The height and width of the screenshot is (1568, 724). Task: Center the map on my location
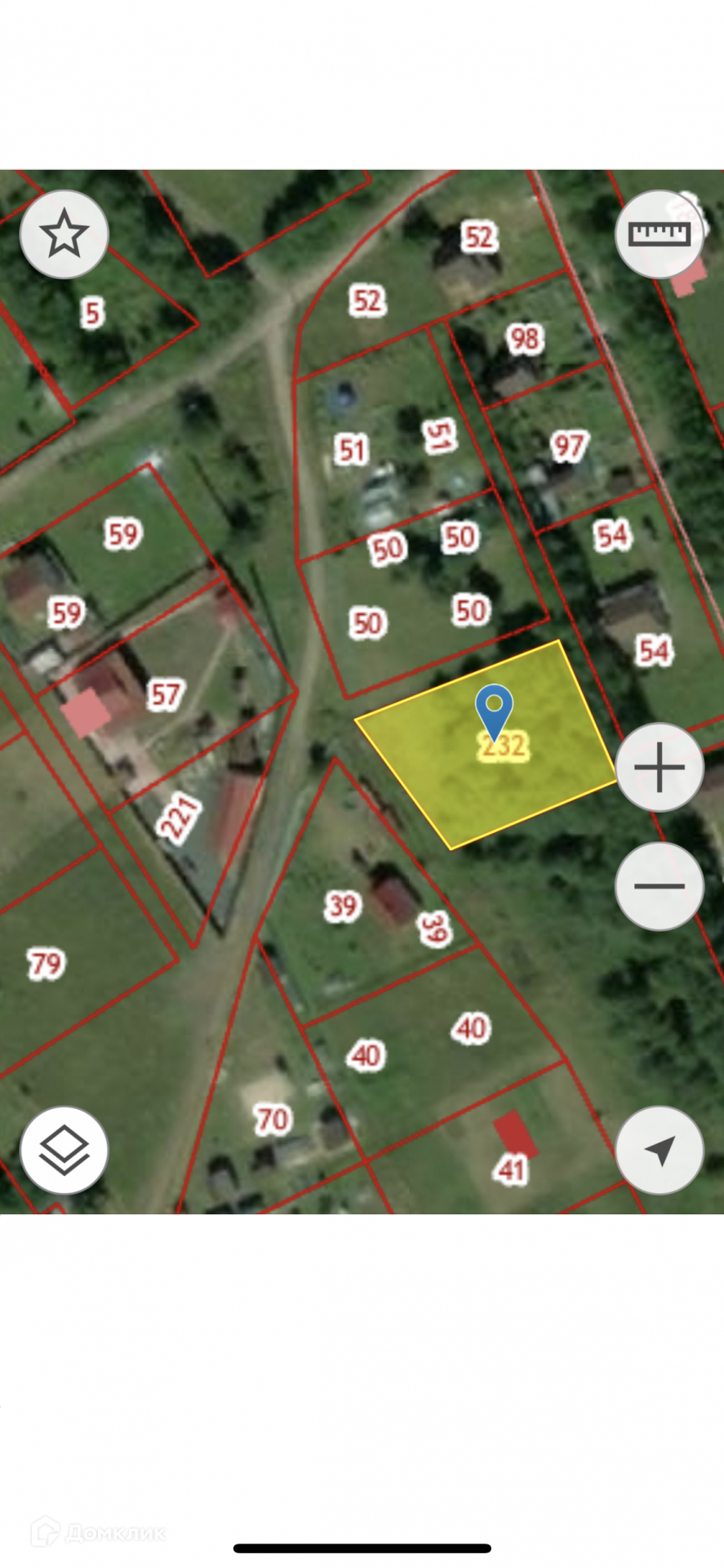pyautogui.click(x=659, y=1150)
